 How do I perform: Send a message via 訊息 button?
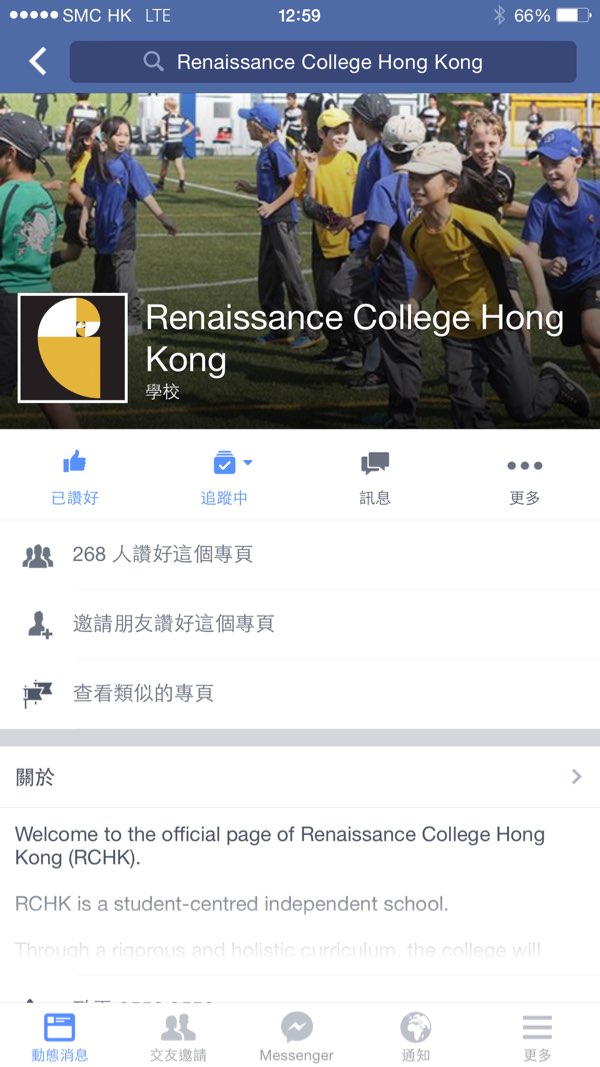[375, 477]
